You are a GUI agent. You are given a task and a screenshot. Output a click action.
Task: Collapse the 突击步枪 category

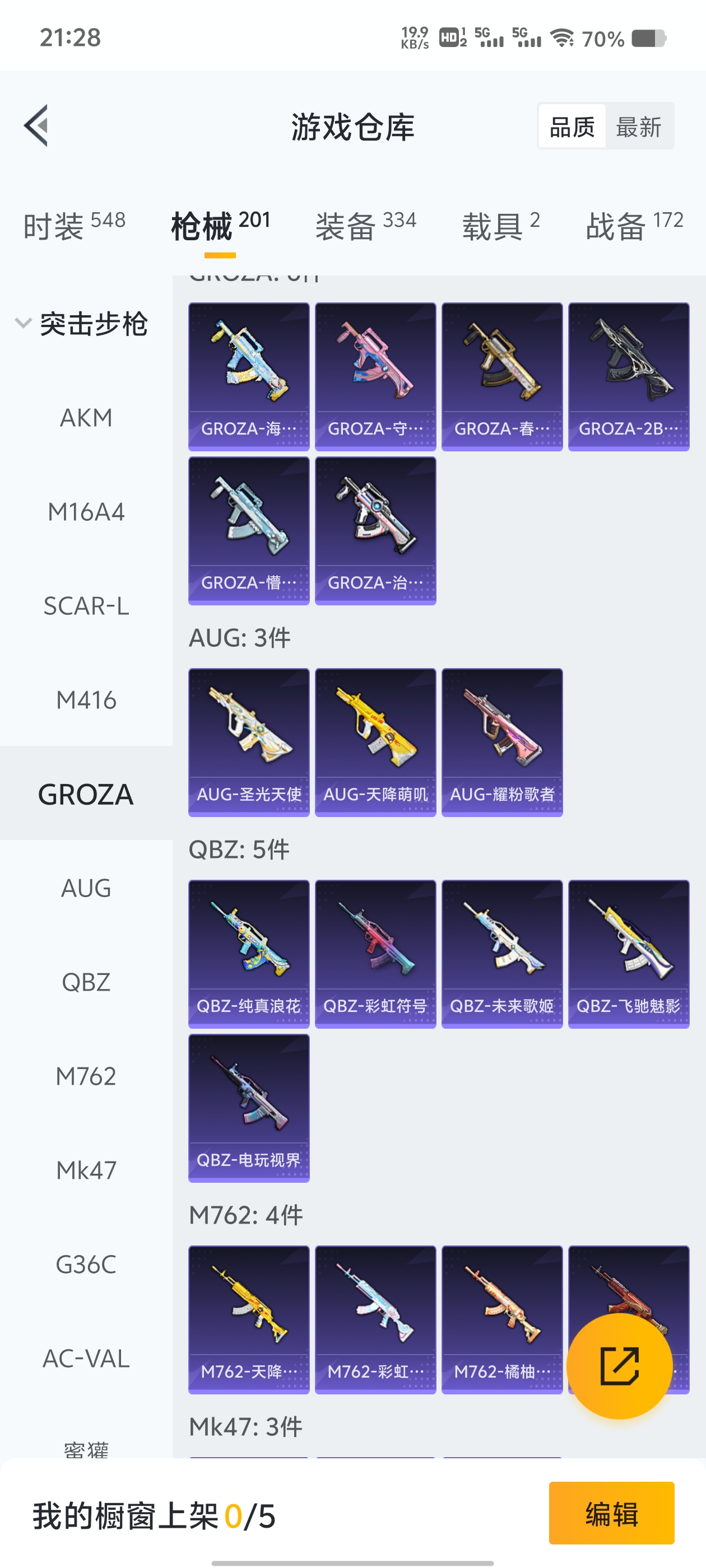click(x=82, y=324)
